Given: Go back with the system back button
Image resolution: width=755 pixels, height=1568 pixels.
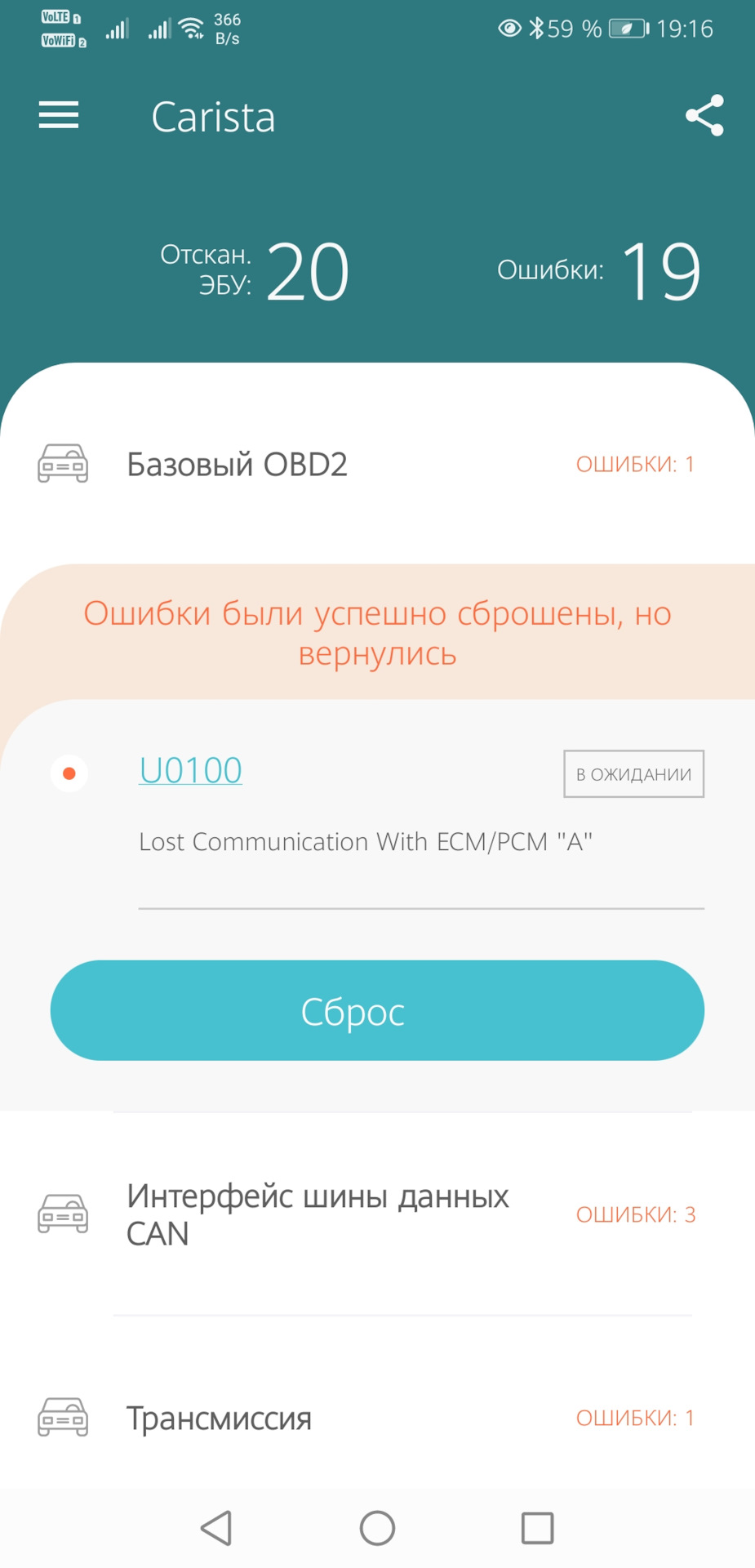Looking at the screenshot, I should pyautogui.click(x=217, y=1528).
